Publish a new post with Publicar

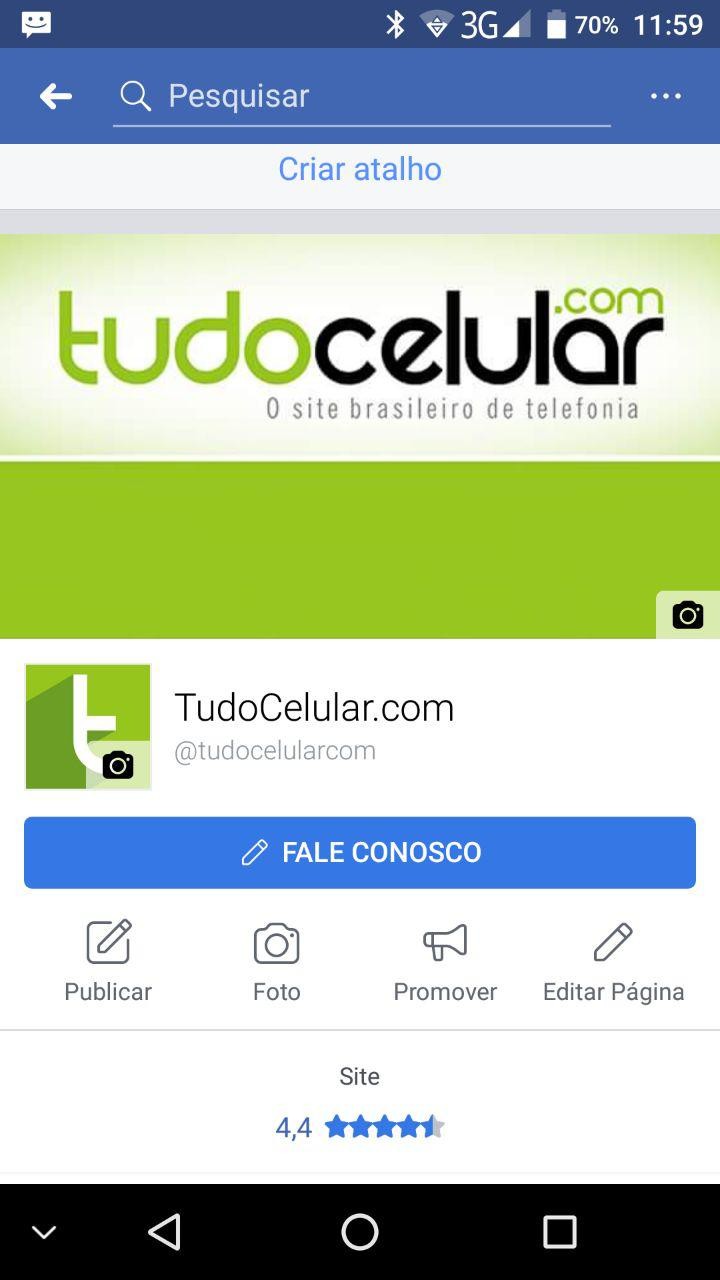click(108, 962)
